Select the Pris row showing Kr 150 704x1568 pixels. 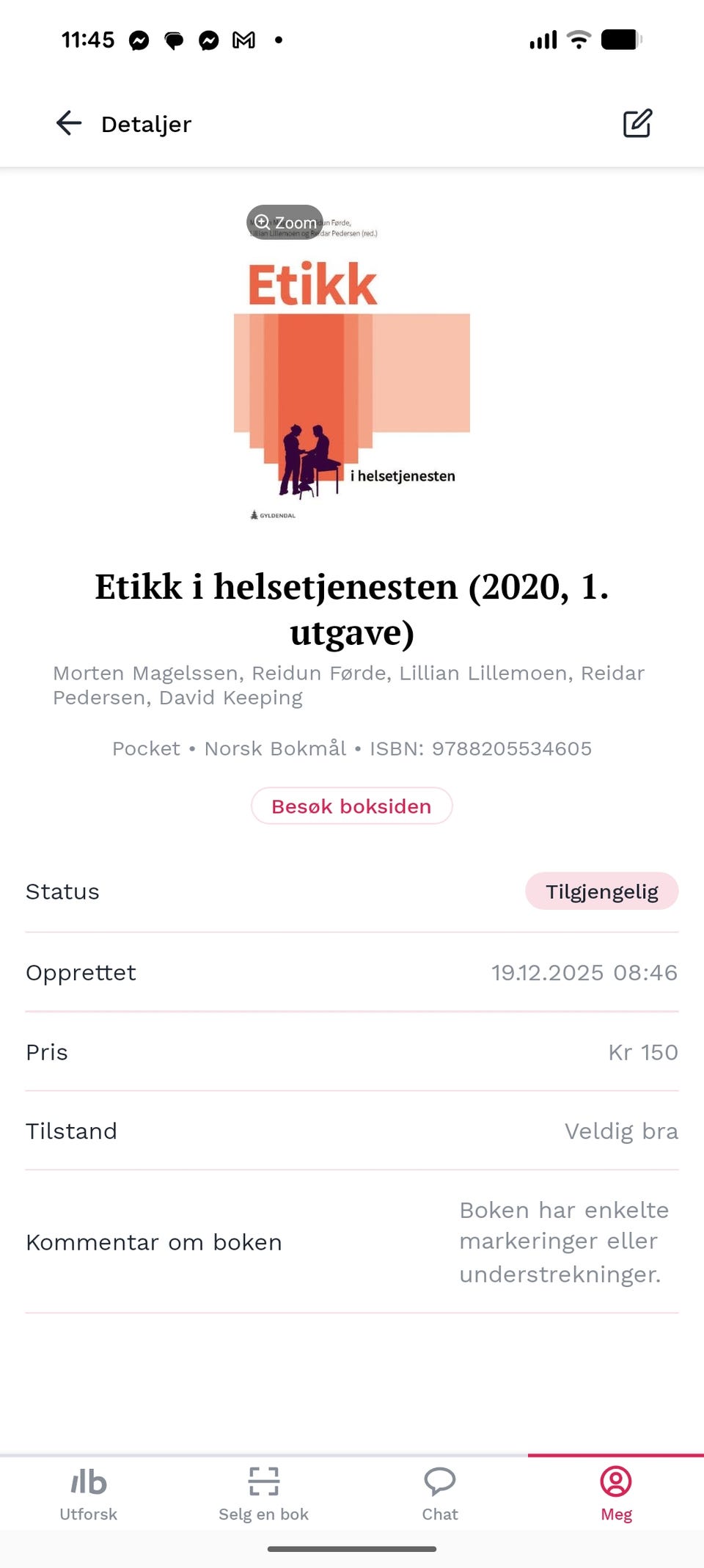pos(352,1051)
